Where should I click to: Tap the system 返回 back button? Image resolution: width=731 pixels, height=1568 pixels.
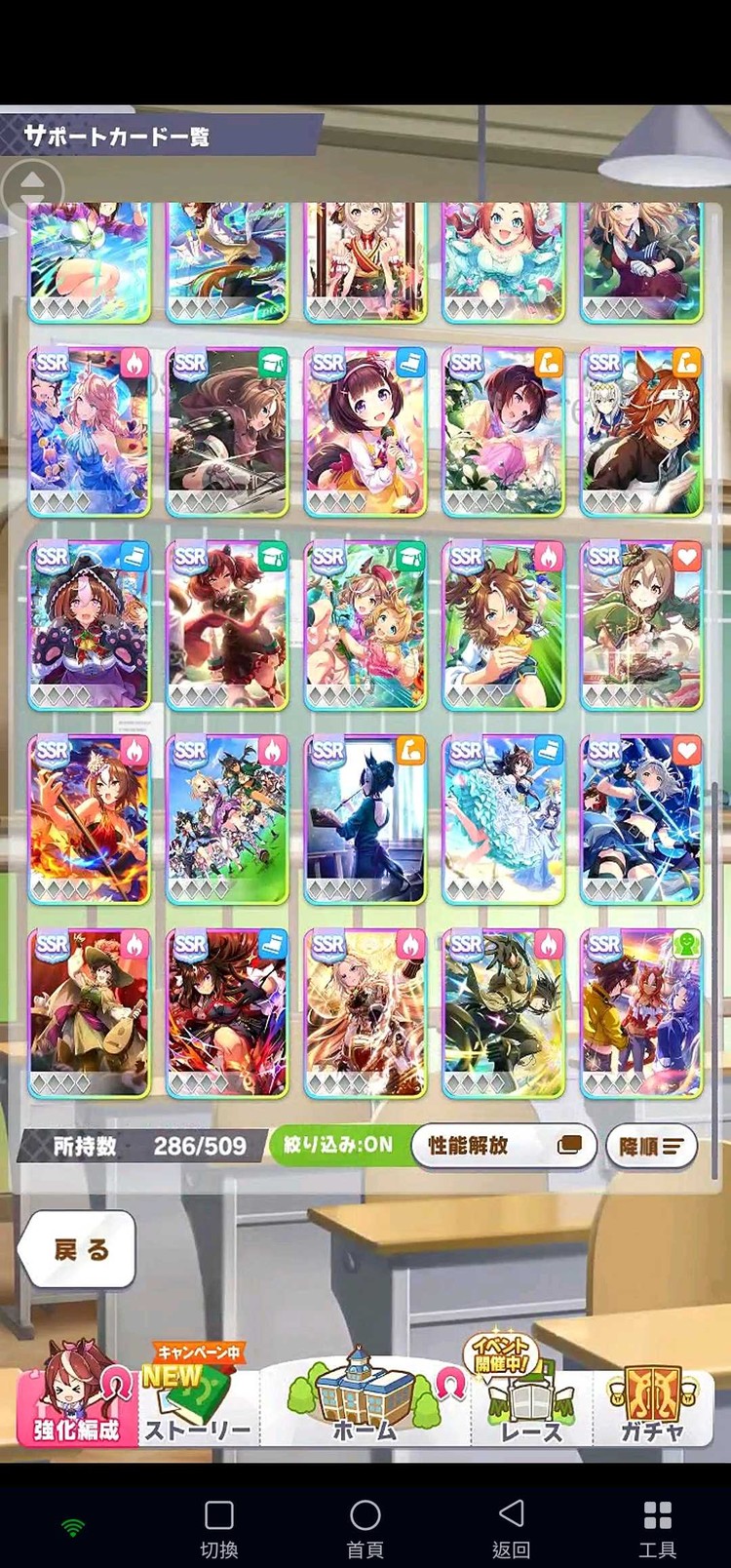[511, 1527]
